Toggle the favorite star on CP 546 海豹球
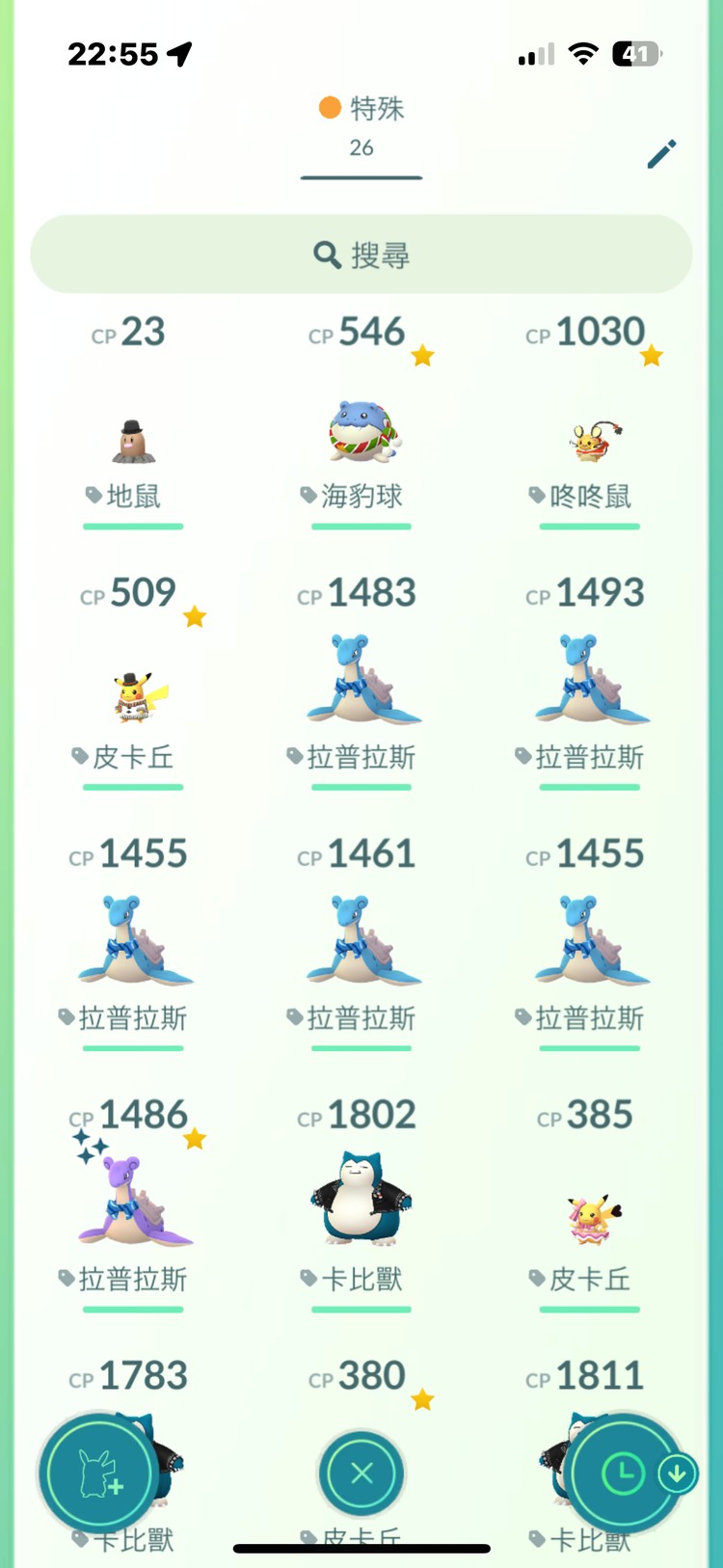 [422, 355]
